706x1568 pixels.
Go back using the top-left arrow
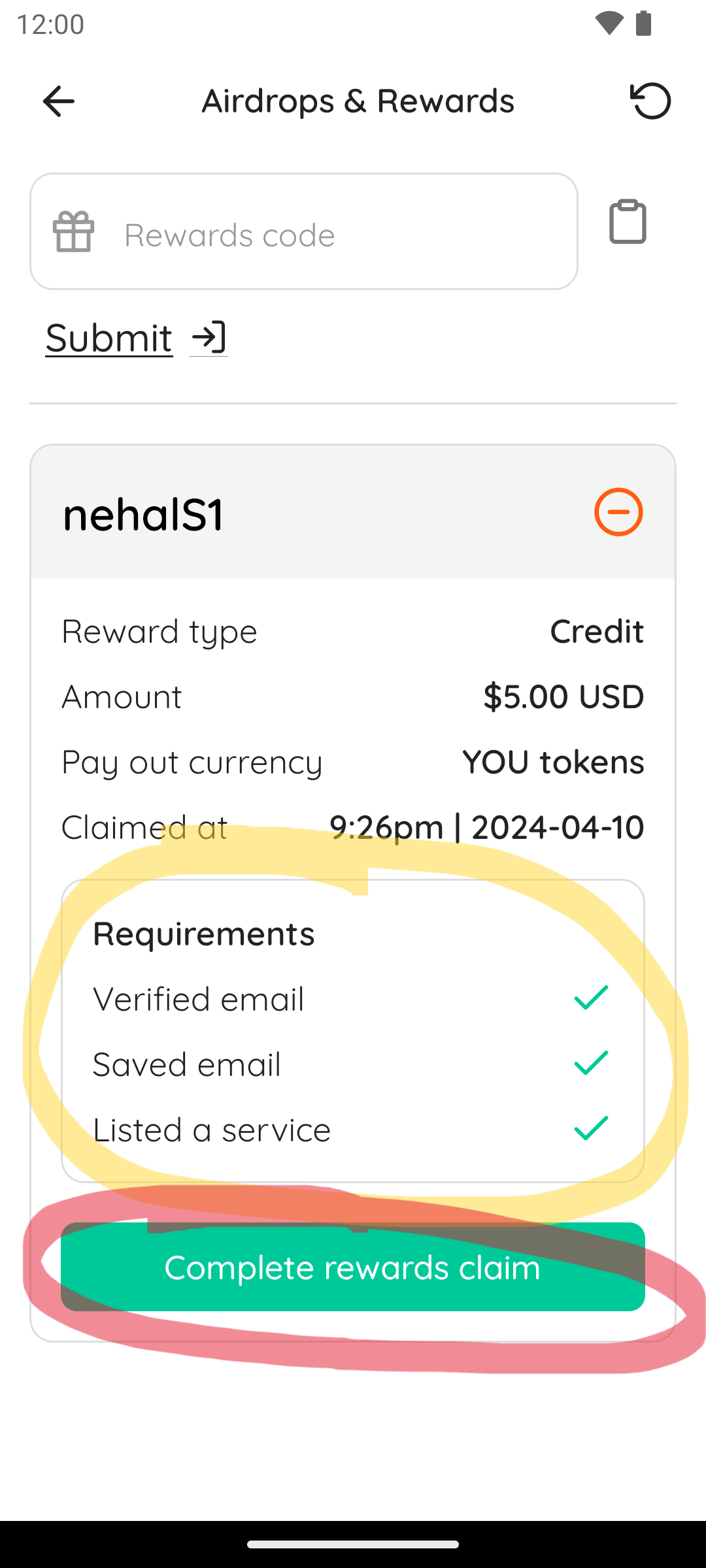tap(59, 101)
